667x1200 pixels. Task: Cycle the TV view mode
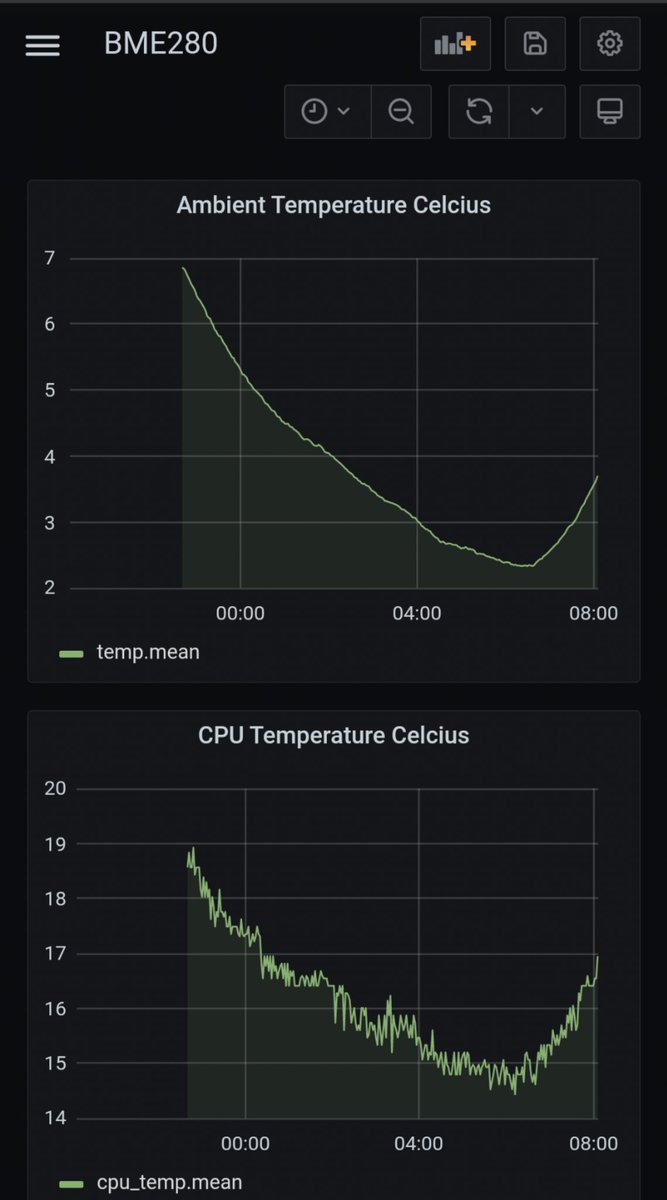tap(610, 111)
